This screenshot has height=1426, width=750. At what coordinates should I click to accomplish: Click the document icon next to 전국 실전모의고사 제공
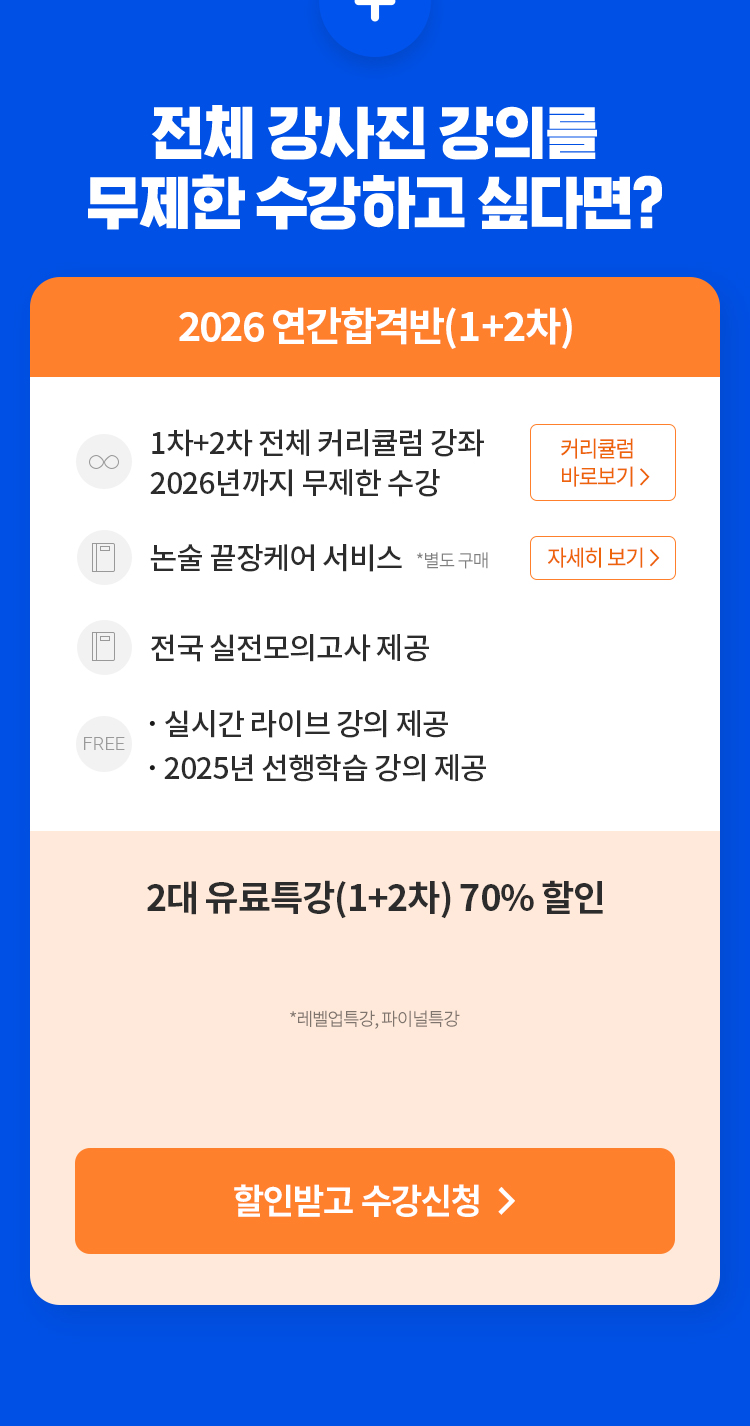(x=104, y=647)
